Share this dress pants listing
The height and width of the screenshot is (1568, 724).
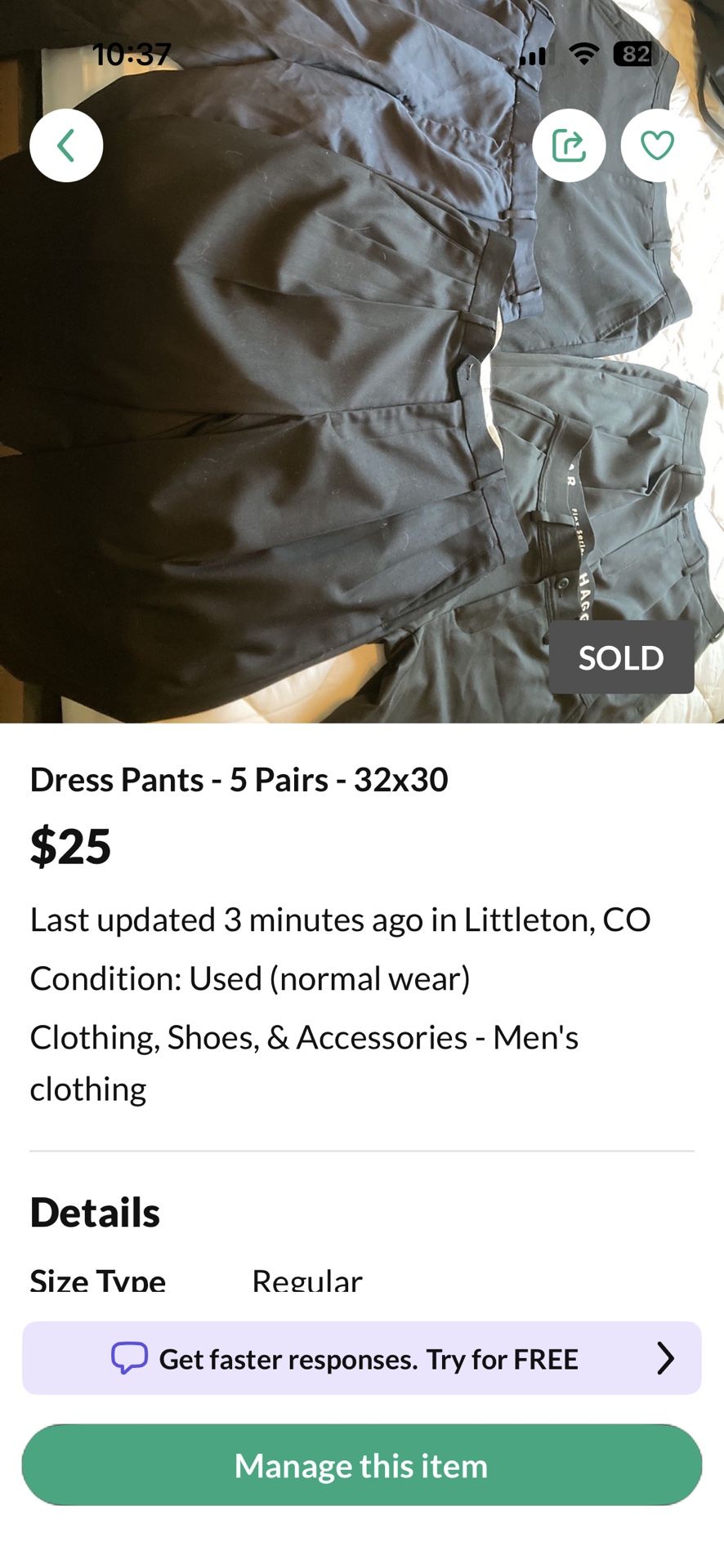(x=569, y=145)
